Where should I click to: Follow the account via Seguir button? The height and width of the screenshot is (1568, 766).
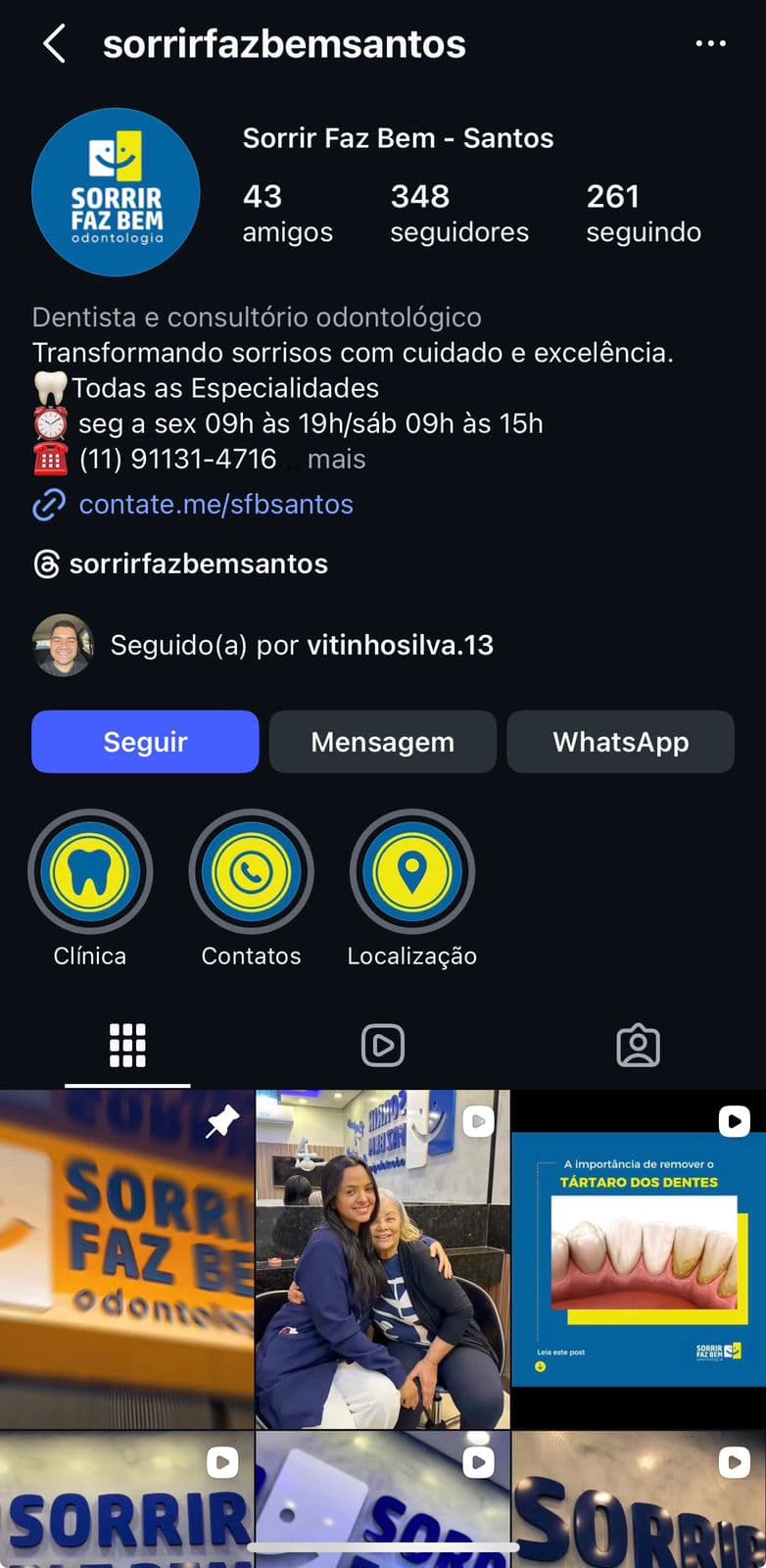coord(144,742)
